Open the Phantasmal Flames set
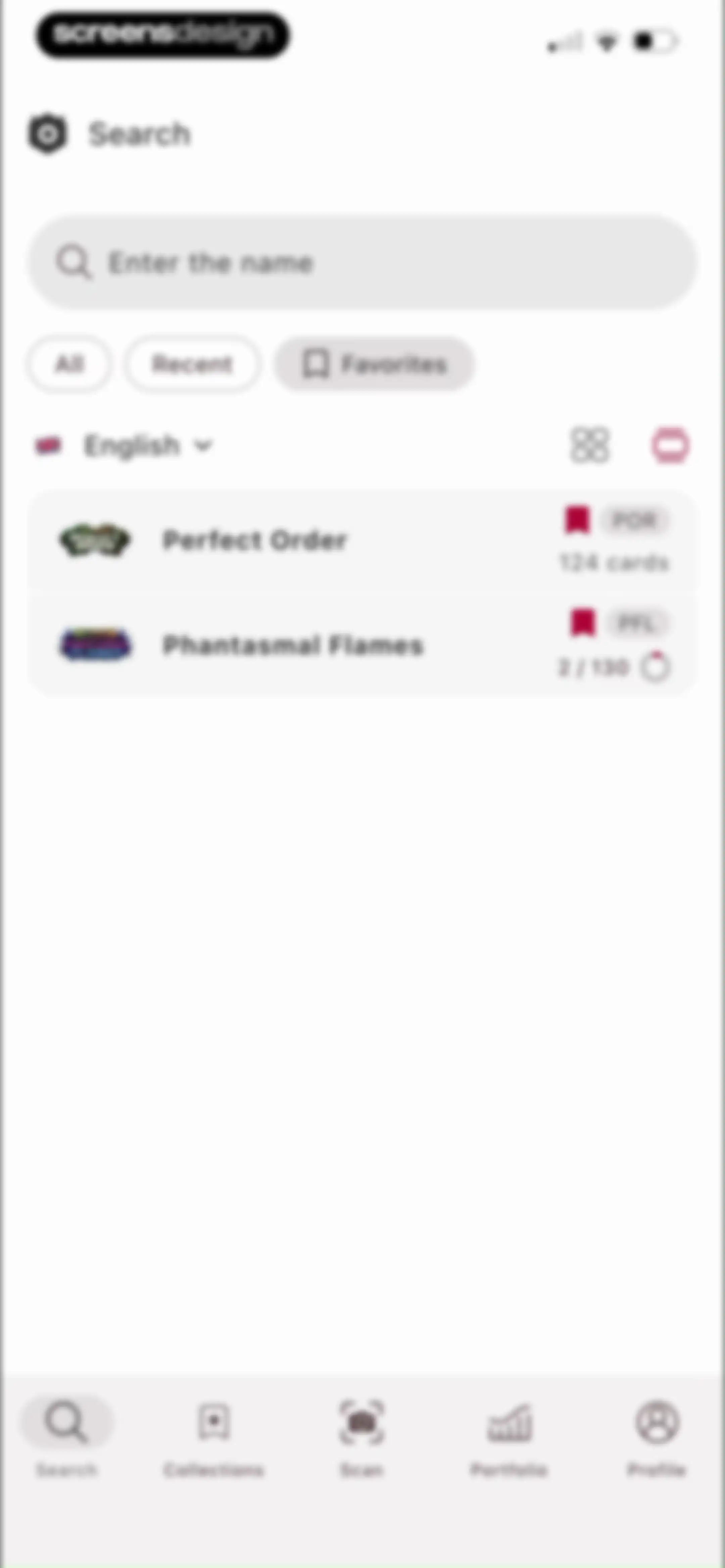 pyautogui.click(x=363, y=645)
